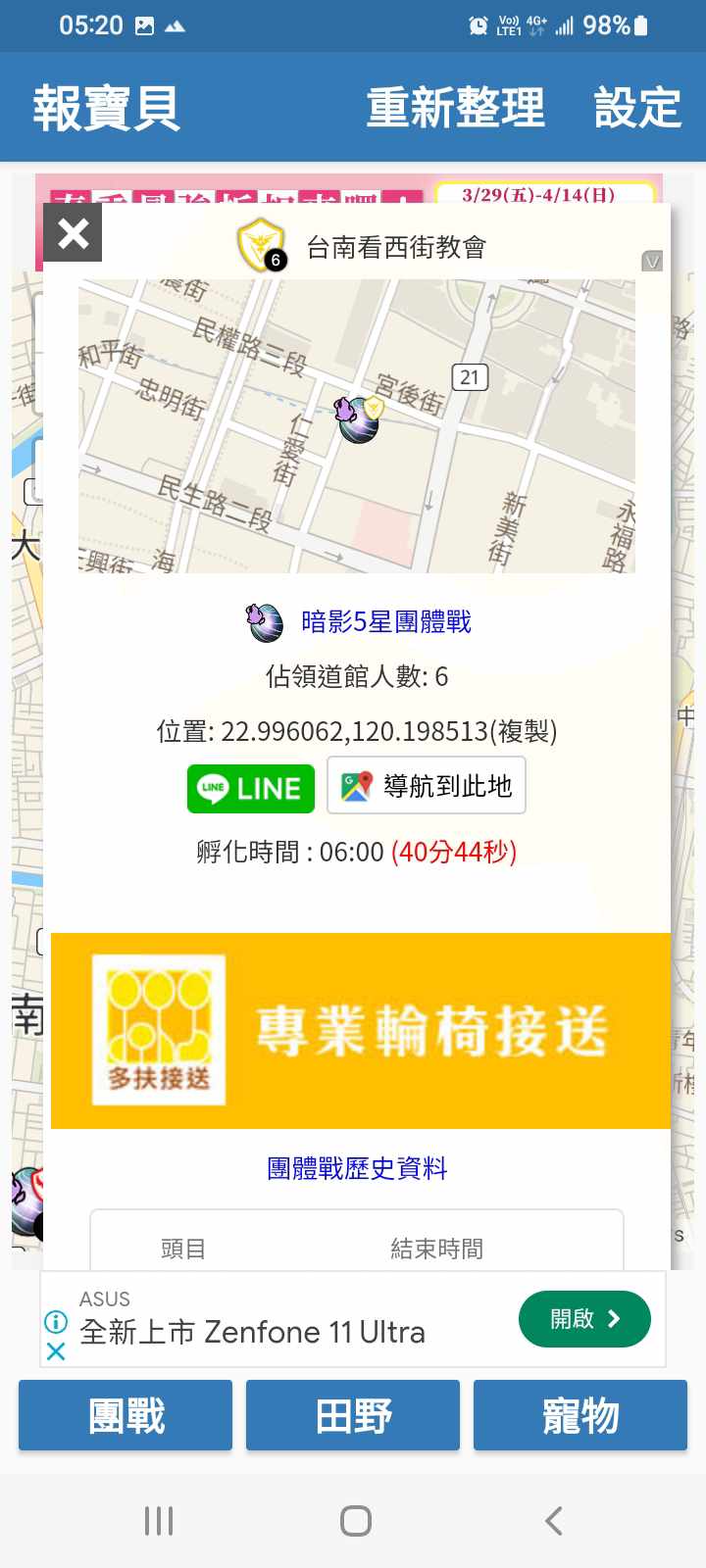706x1568 pixels.
Task: Tap 開啟 on the ASUS ad
Action: click(584, 1319)
